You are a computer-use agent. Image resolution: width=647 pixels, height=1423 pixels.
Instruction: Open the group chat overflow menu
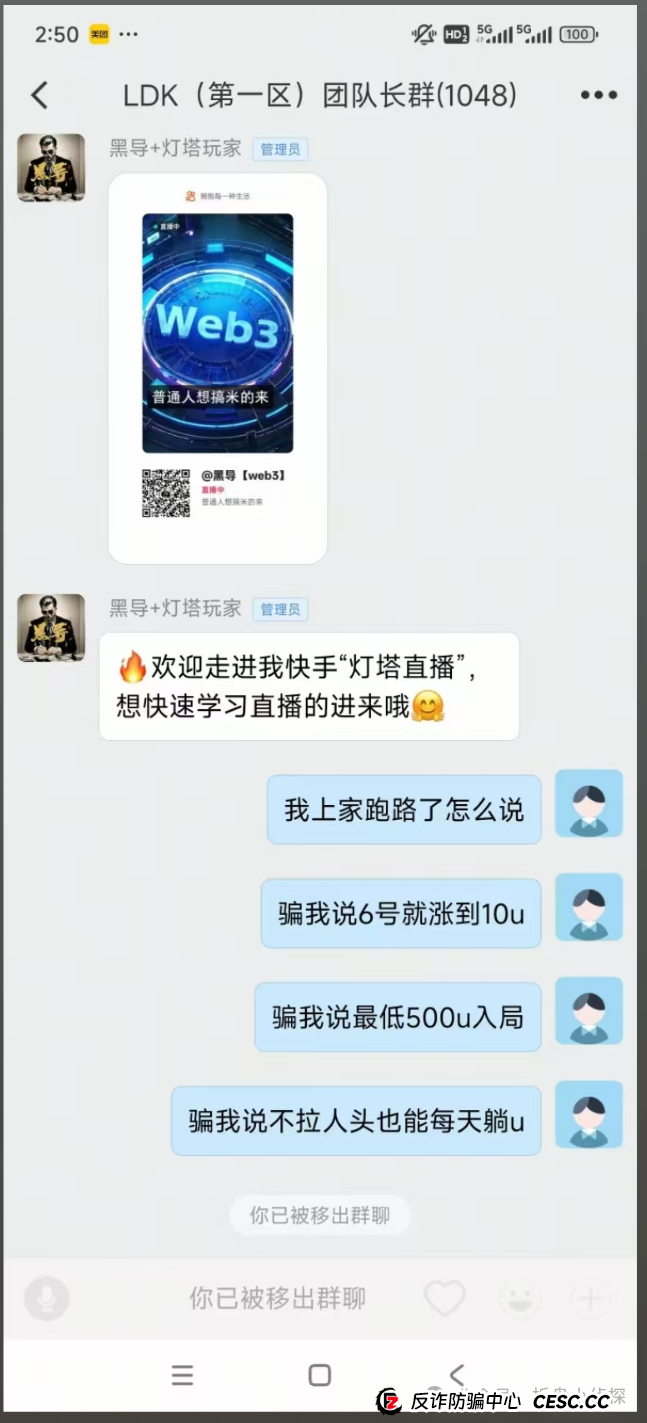coord(599,95)
